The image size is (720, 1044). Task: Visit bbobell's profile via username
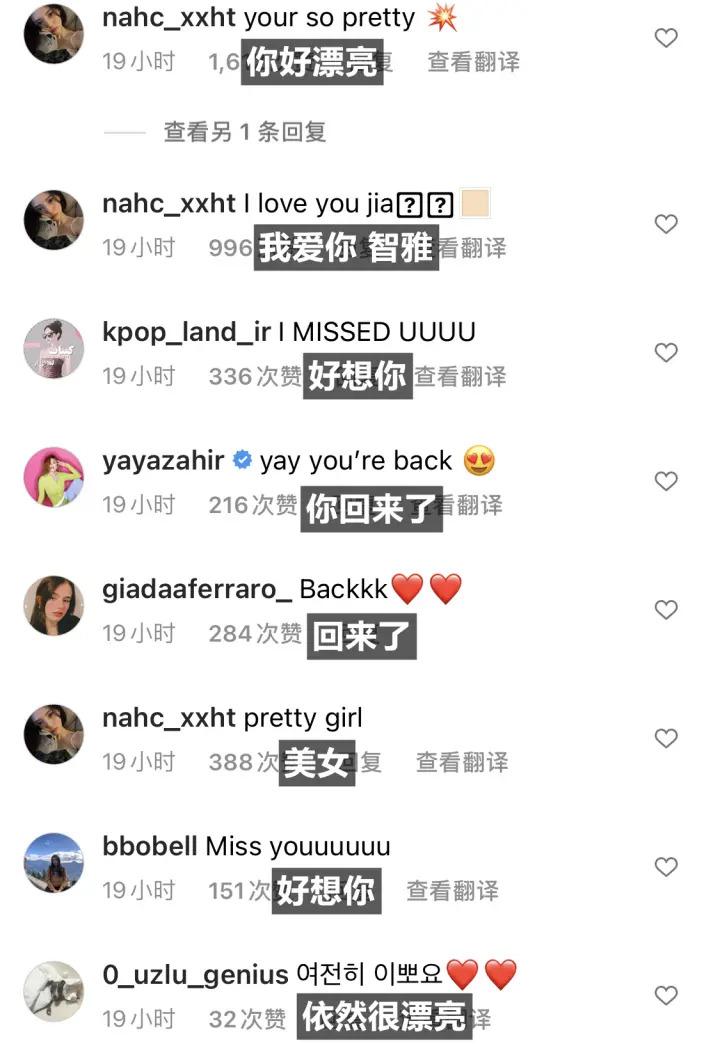149,847
